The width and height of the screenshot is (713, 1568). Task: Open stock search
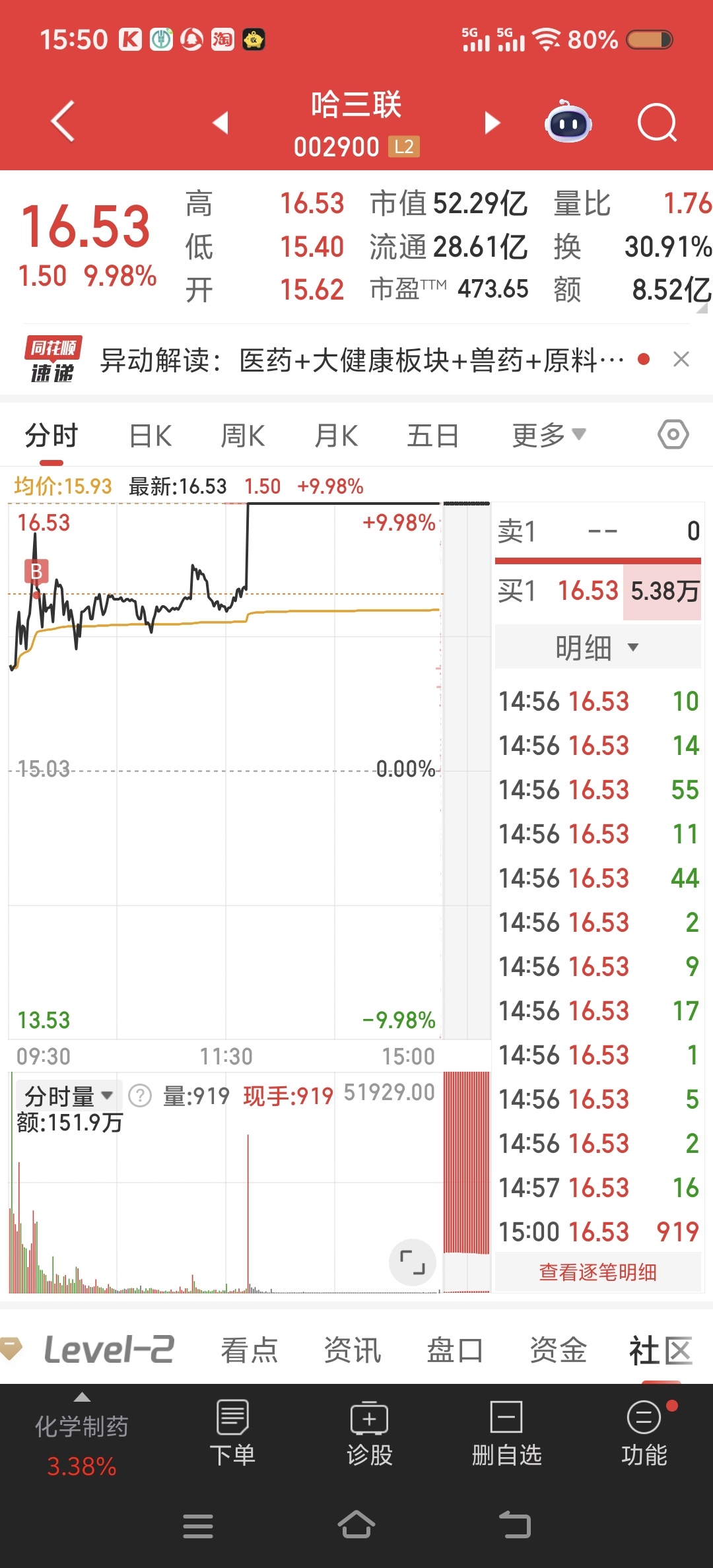tap(658, 123)
